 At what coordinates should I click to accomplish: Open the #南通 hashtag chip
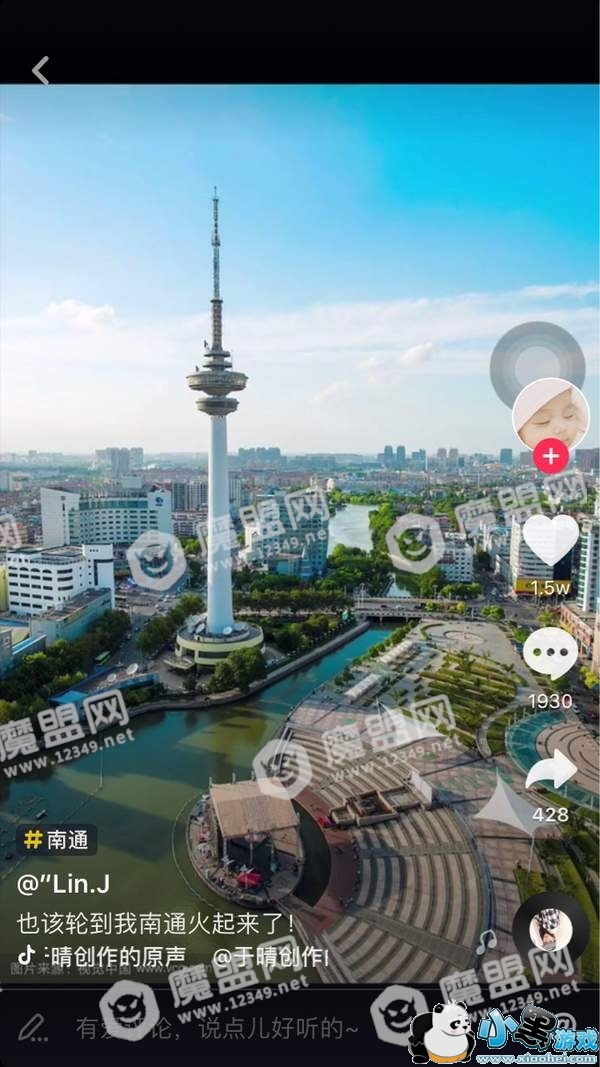coord(57,839)
